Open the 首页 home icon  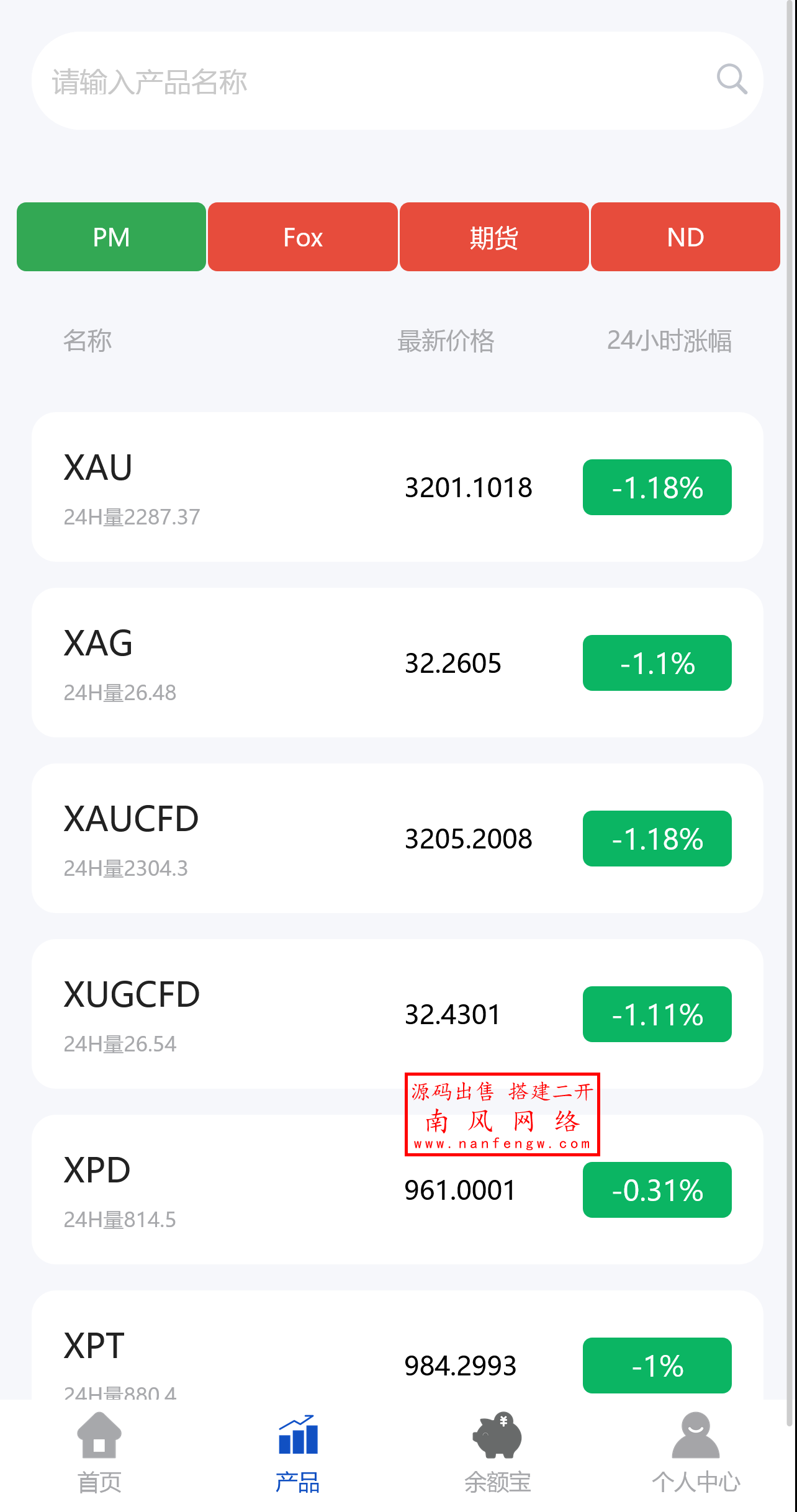click(98, 1436)
